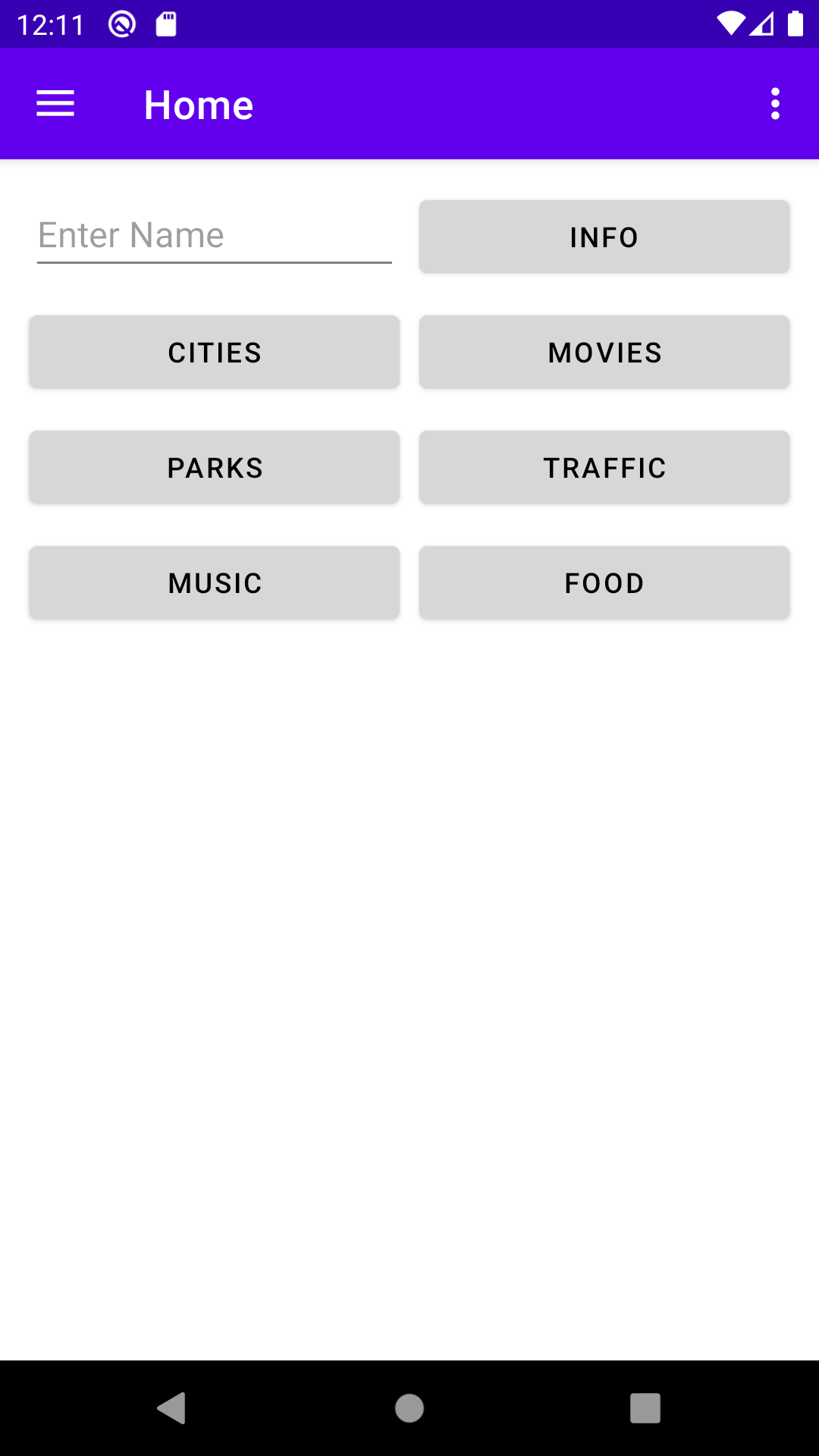
Task: Tap the SD card notification icon
Action: pyautogui.click(x=166, y=24)
